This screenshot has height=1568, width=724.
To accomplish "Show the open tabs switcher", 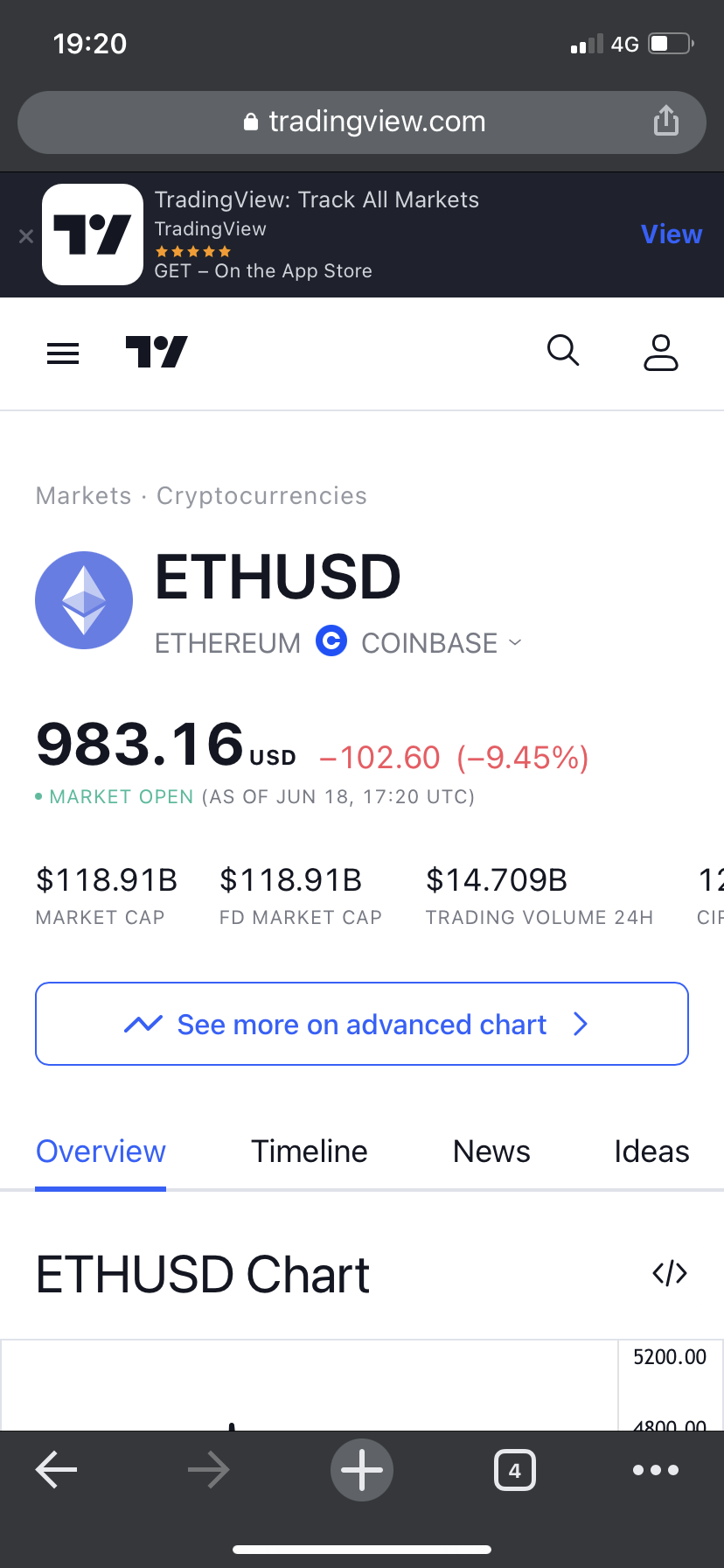I will pos(515,1470).
